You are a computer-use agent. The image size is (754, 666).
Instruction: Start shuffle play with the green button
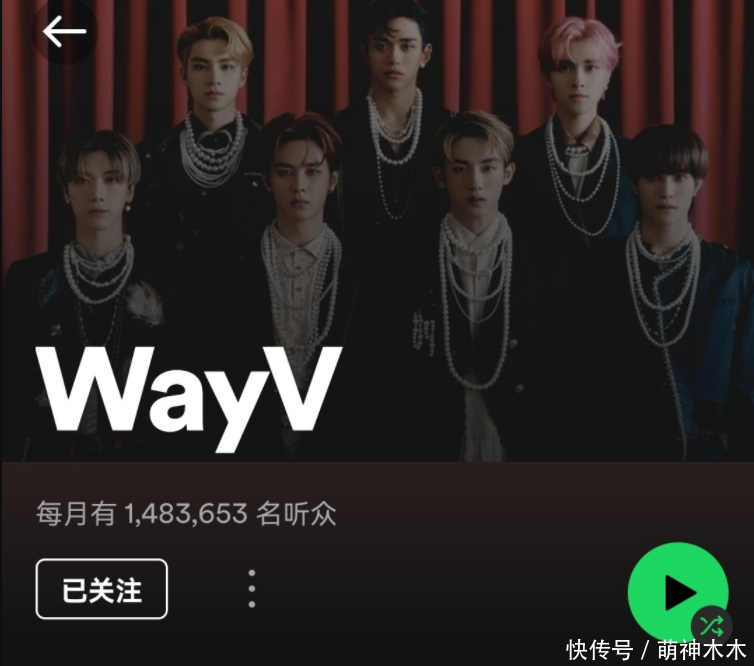pyautogui.click(x=677, y=591)
